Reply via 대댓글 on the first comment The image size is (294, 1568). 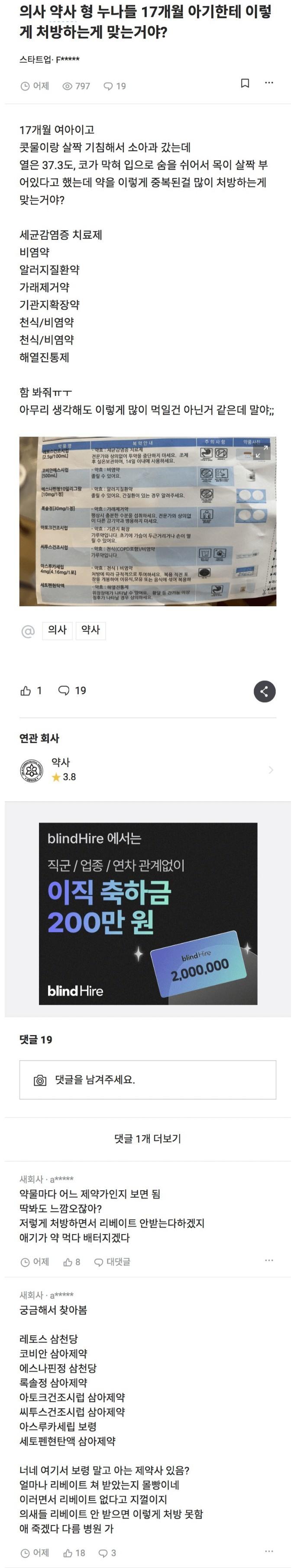coord(113,1261)
